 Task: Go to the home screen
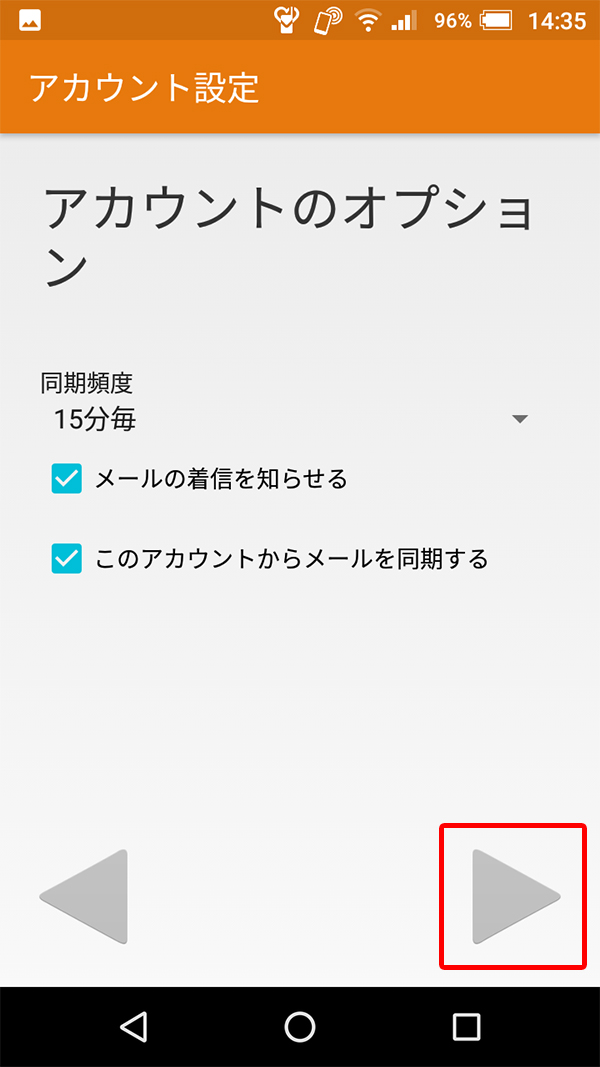click(x=300, y=1026)
